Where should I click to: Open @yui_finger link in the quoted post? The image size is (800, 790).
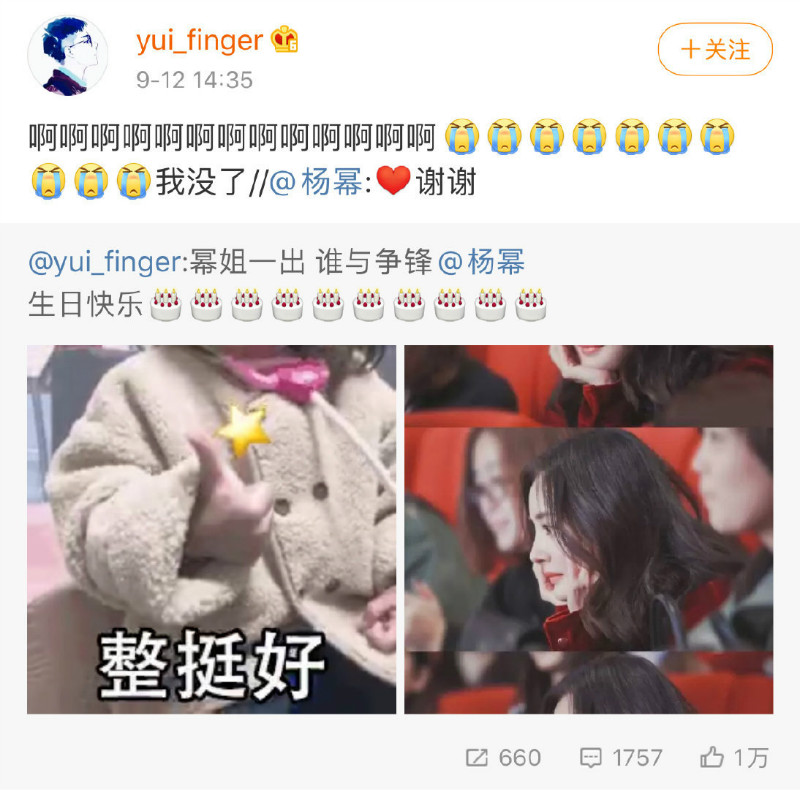[x=106, y=263]
